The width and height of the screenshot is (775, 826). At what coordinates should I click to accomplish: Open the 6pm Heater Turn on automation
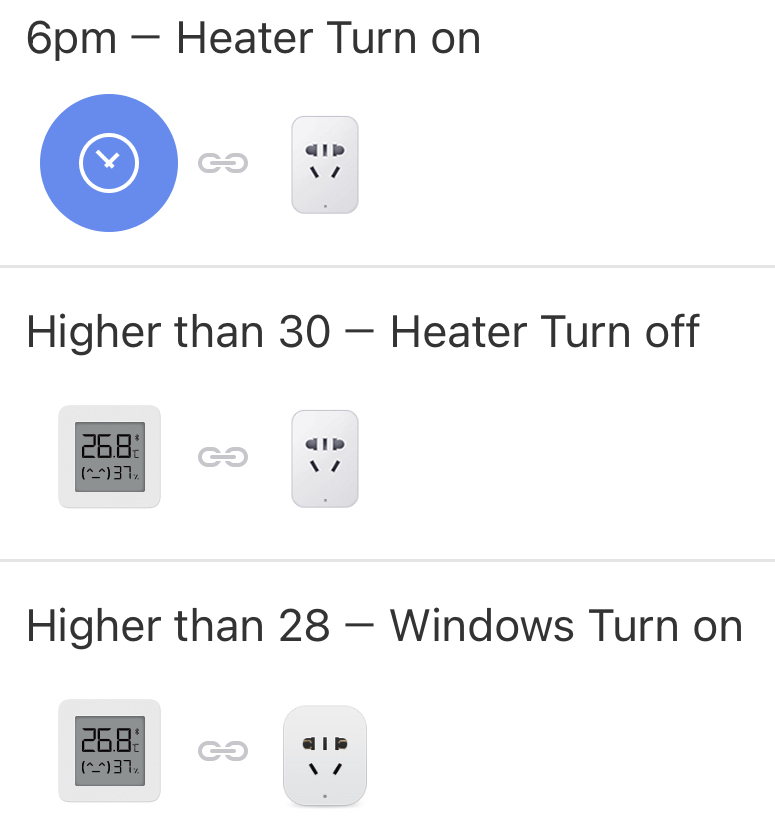point(254,39)
